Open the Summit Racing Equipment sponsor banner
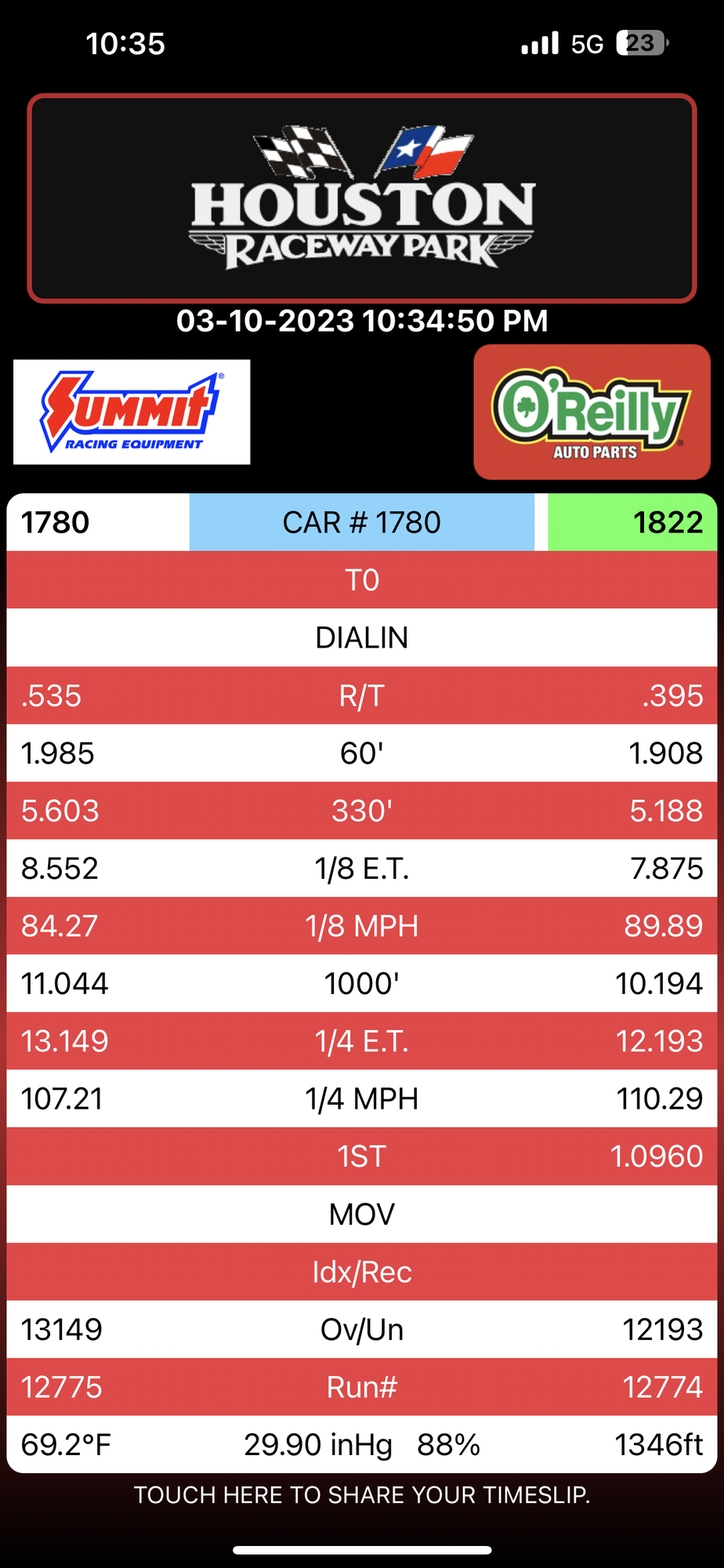The image size is (724, 1568). click(x=132, y=412)
